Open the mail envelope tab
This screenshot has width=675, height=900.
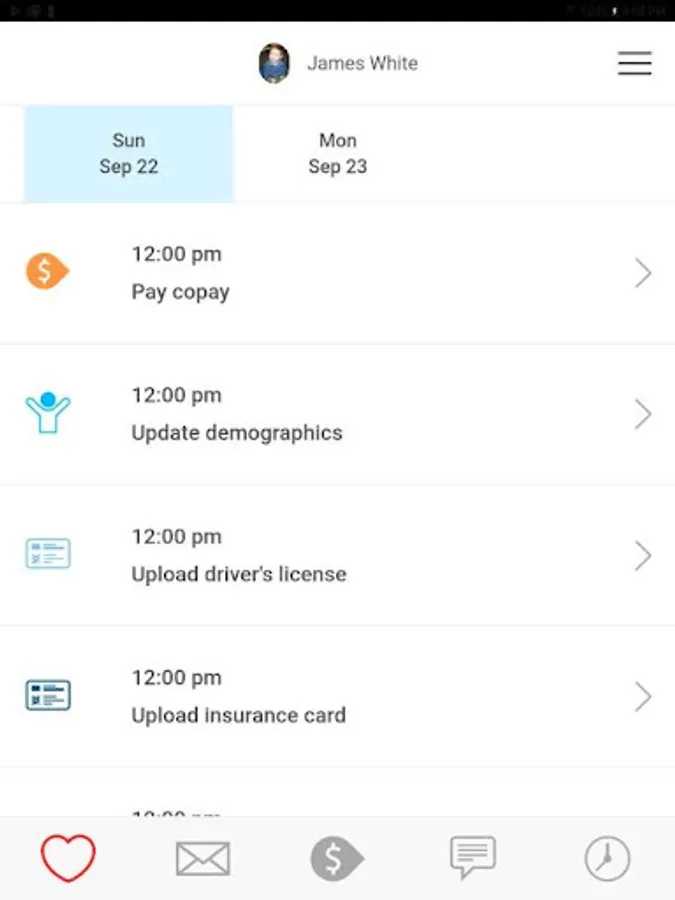point(203,859)
